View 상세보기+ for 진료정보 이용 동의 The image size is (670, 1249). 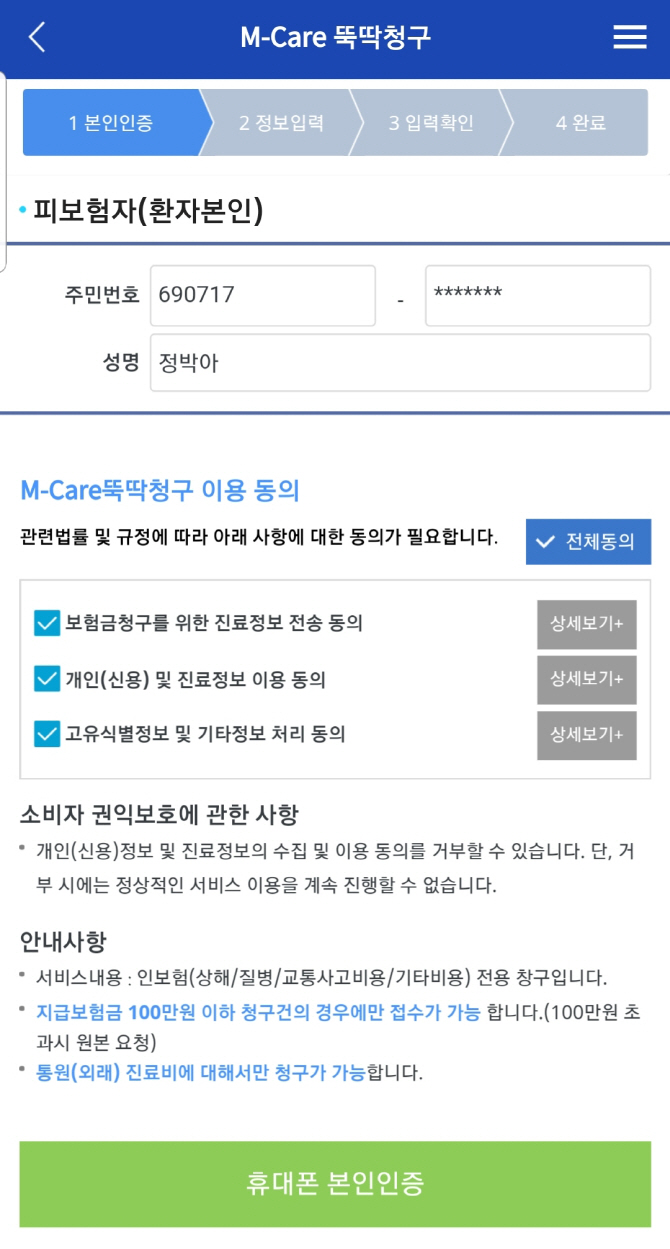tap(586, 679)
